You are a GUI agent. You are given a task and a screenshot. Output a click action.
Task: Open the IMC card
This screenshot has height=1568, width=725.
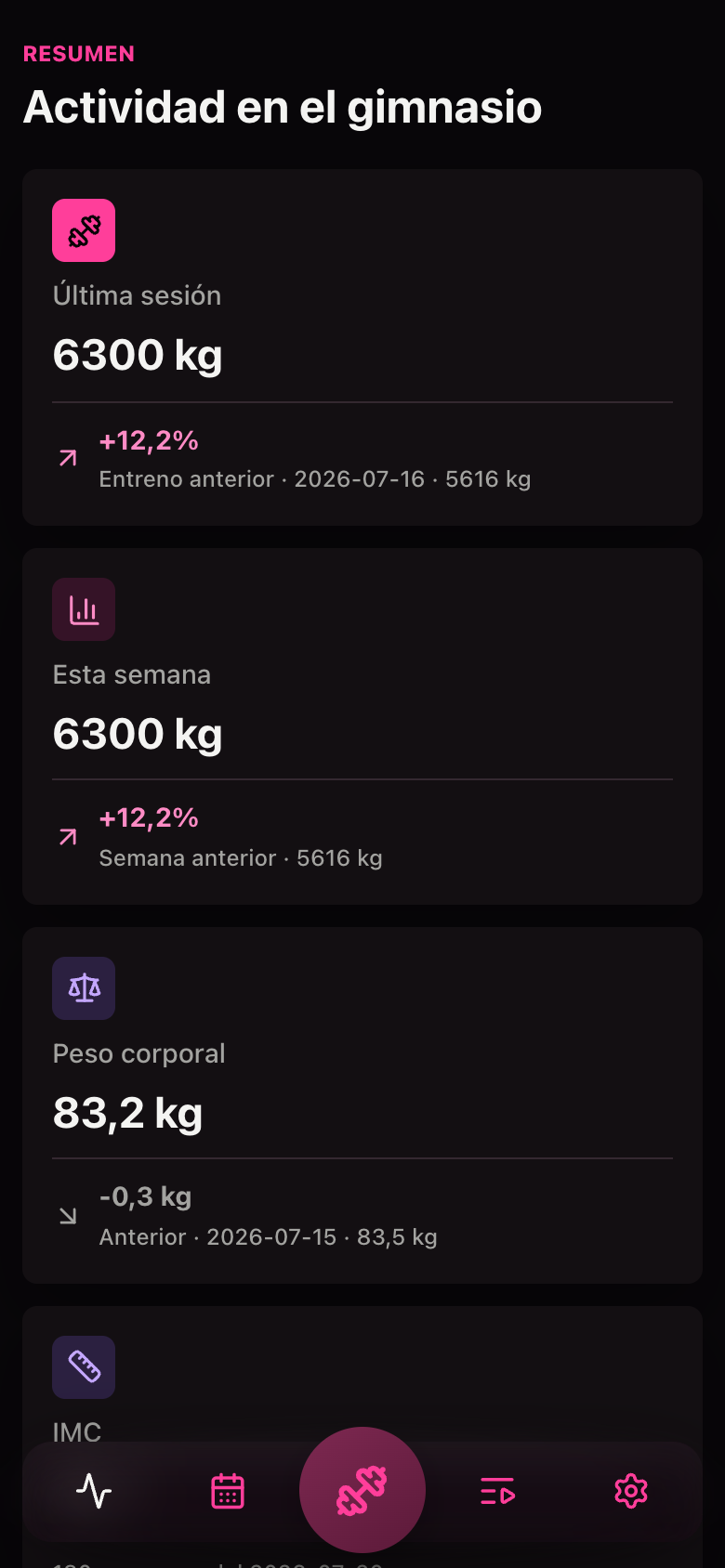(x=362, y=1375)
